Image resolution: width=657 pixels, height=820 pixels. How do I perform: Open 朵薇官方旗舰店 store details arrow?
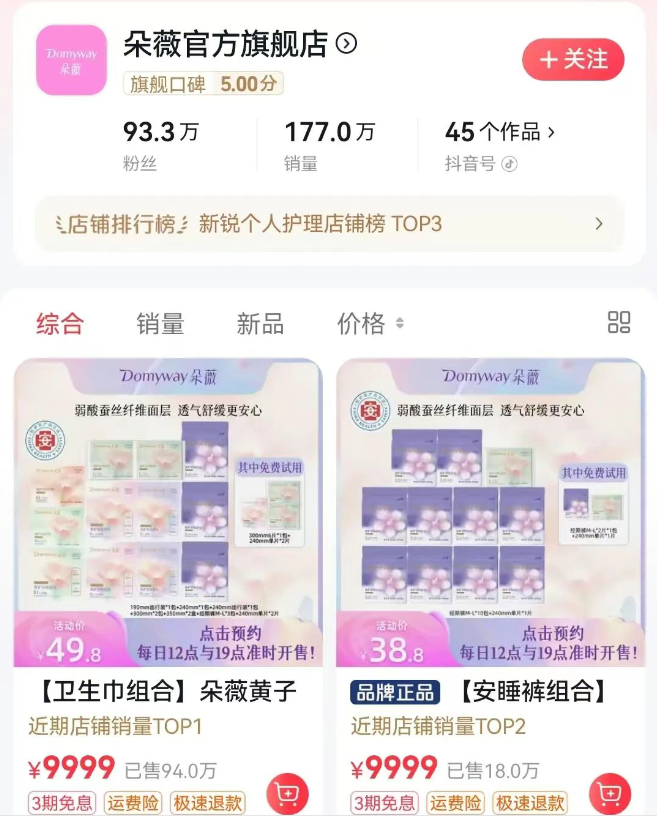point(347,44)
